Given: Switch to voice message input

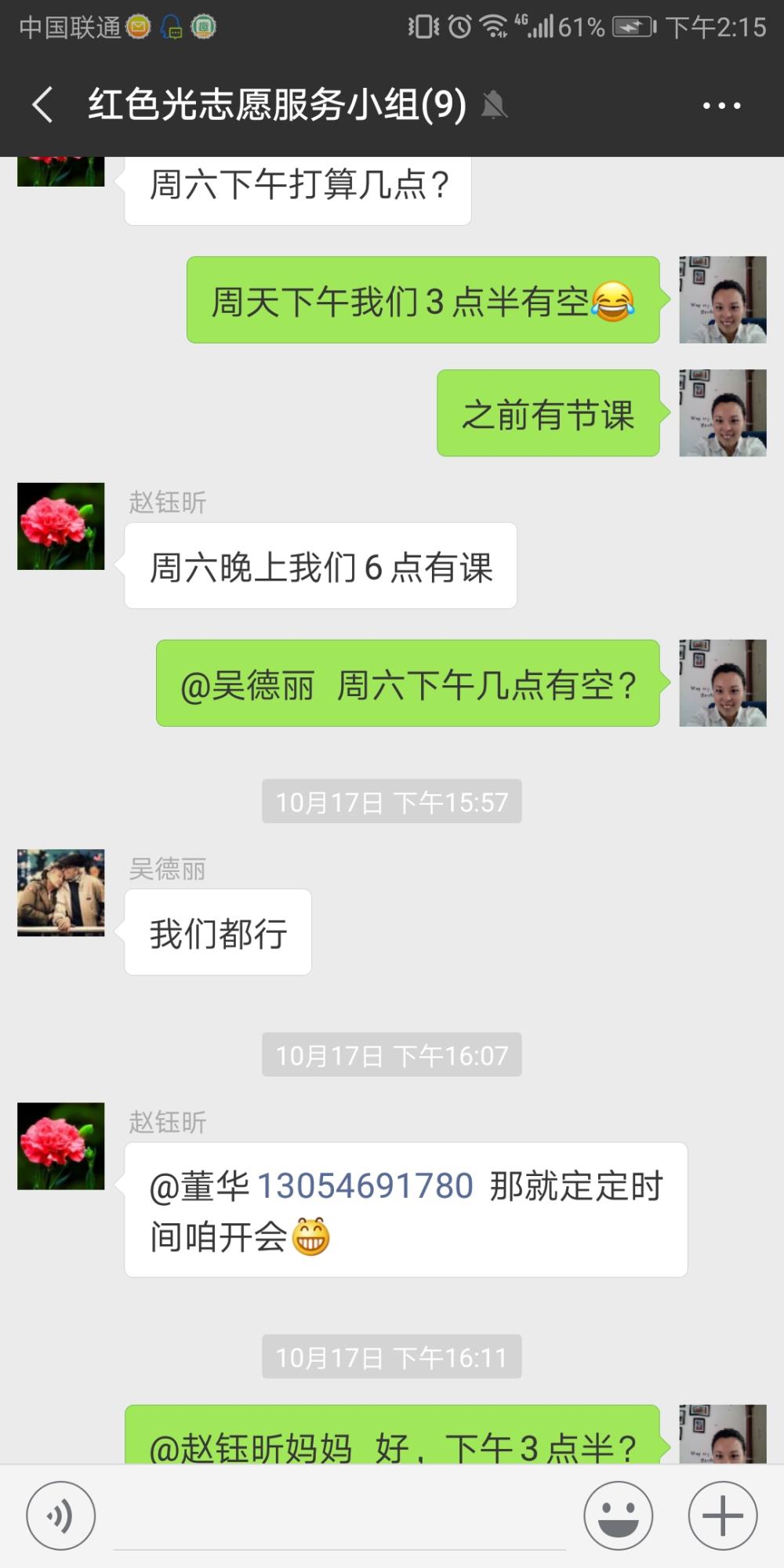Looking at the screenshot, I should 61,1515.
